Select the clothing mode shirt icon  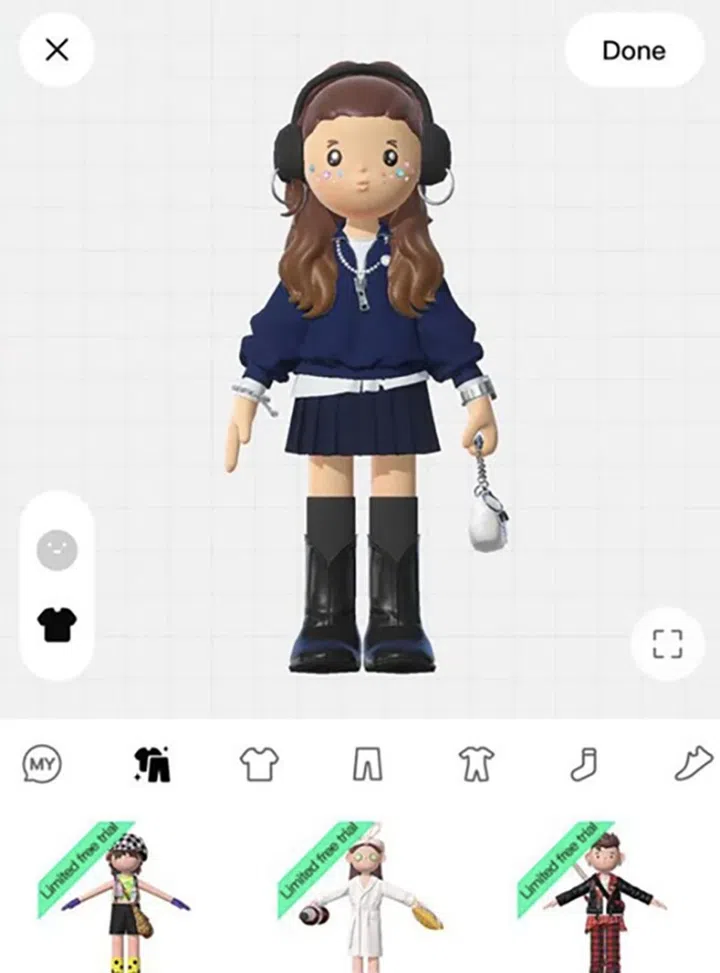(57, 625)
